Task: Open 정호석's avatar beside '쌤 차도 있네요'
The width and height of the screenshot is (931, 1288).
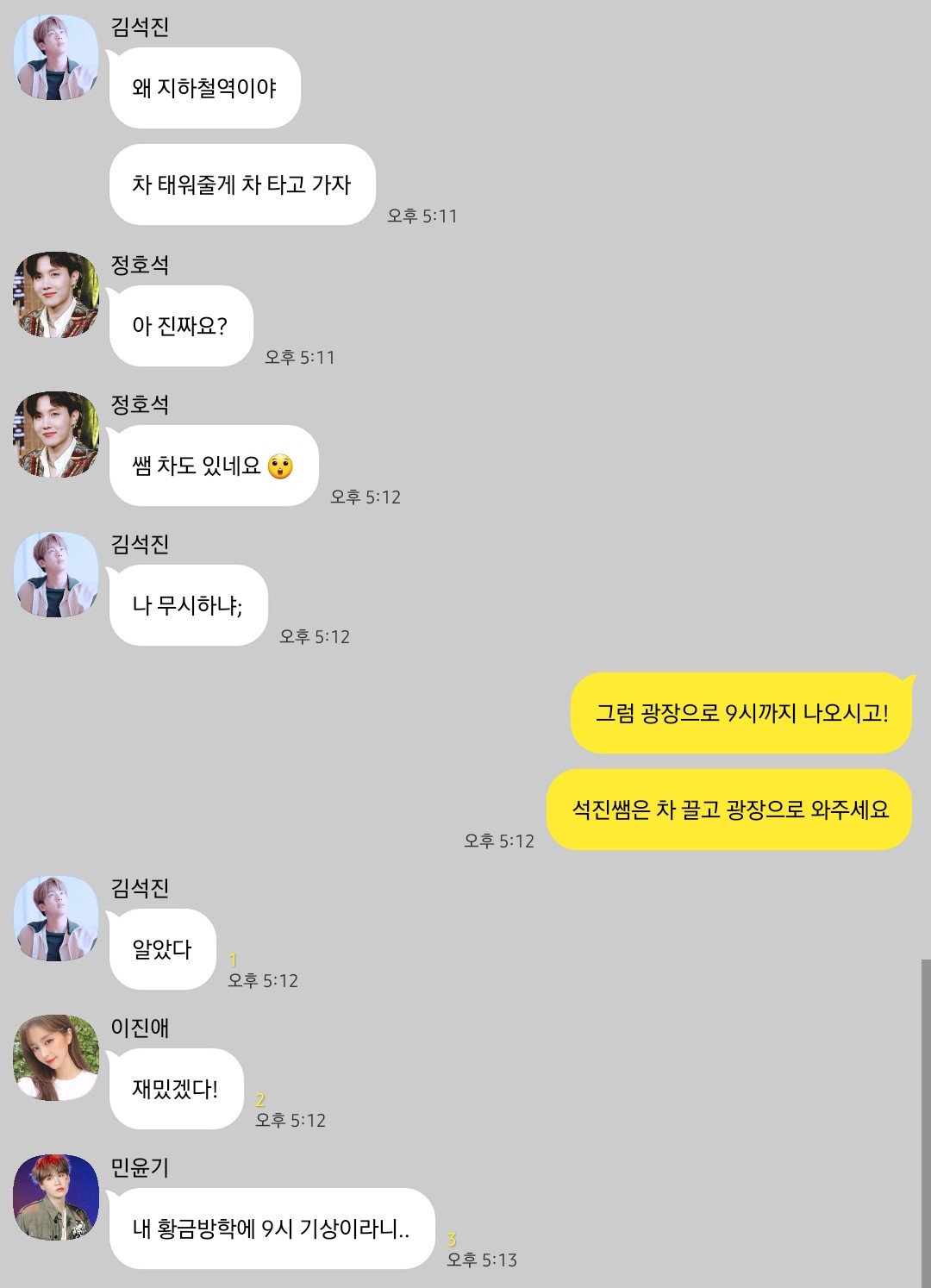Action: [x=56, y=435]
